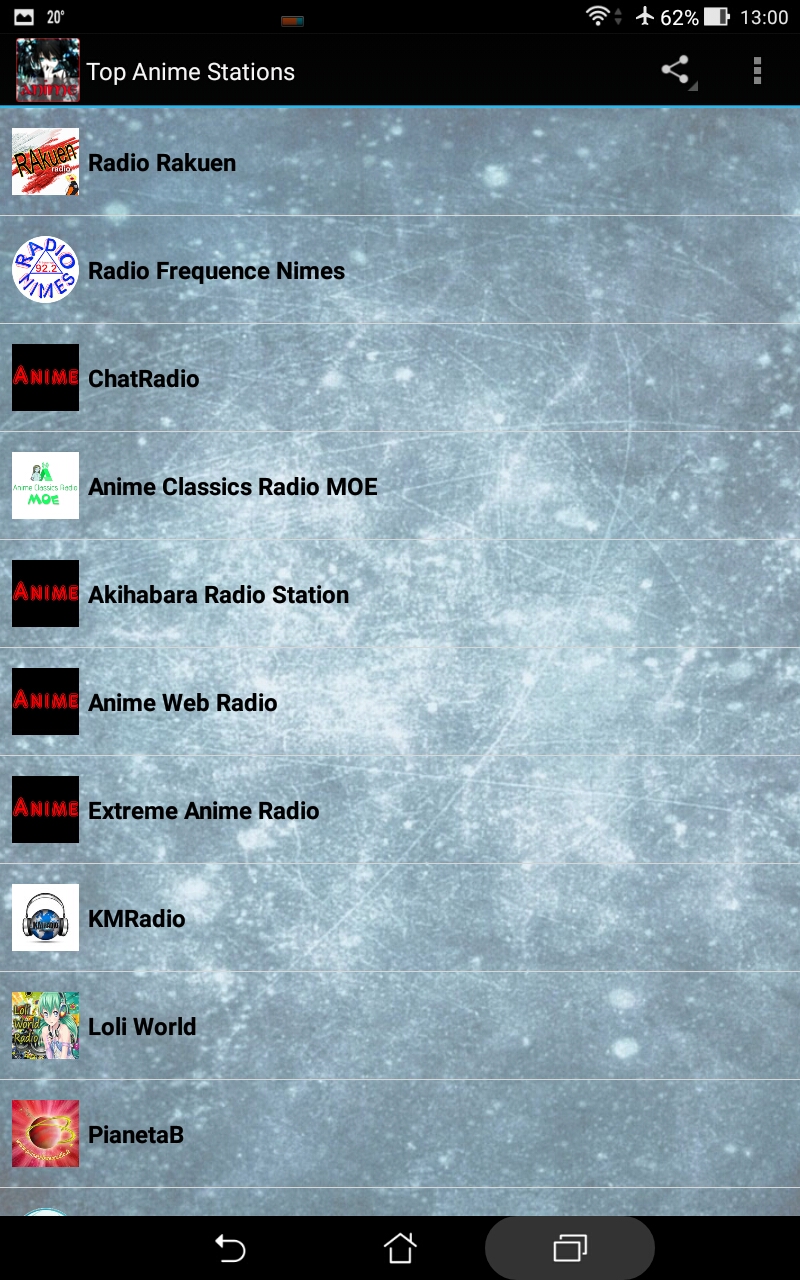Open the Recent Apps switcher
This screenshot has width=800, height=1280.
coord(569,1247)
